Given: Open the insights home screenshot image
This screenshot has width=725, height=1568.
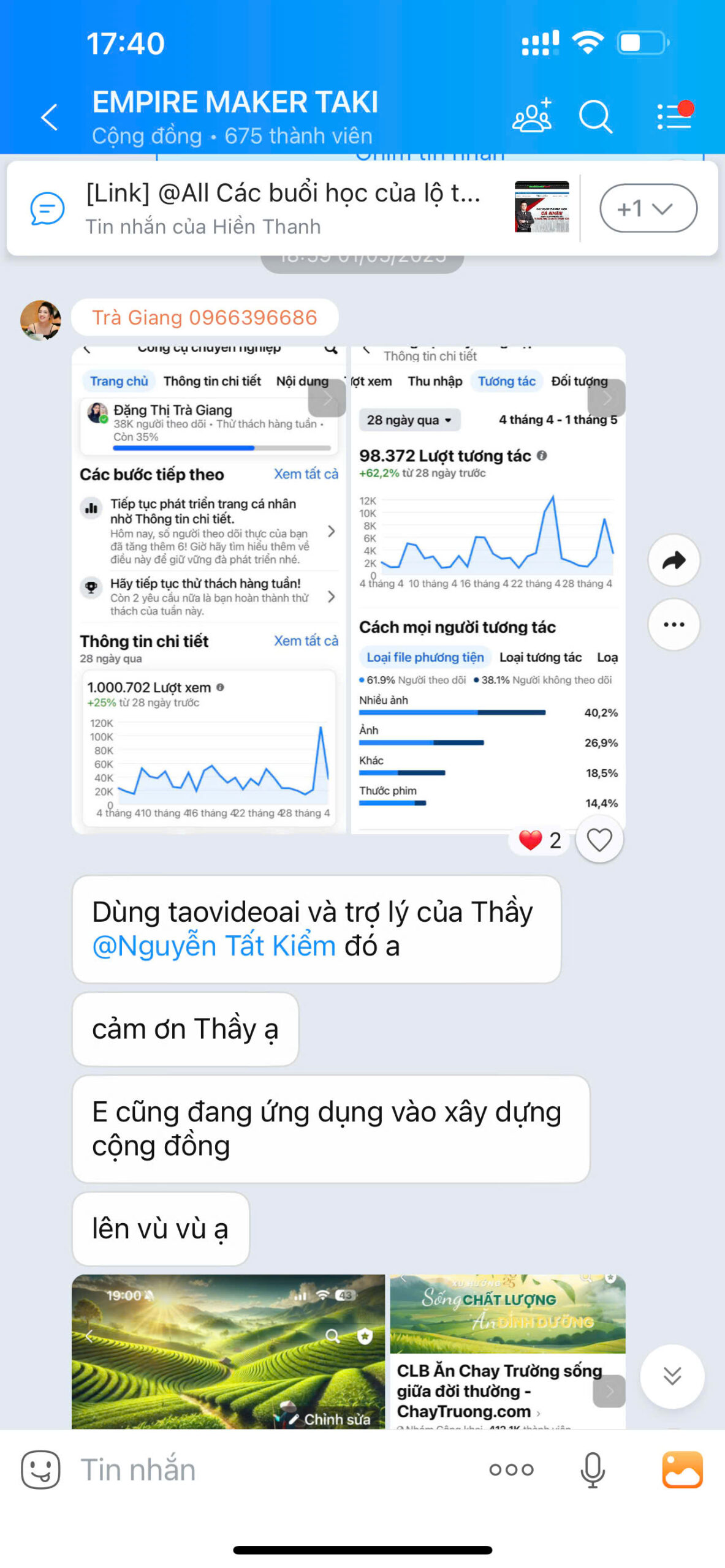Looking at the screenshot, I should pos(209,589).
